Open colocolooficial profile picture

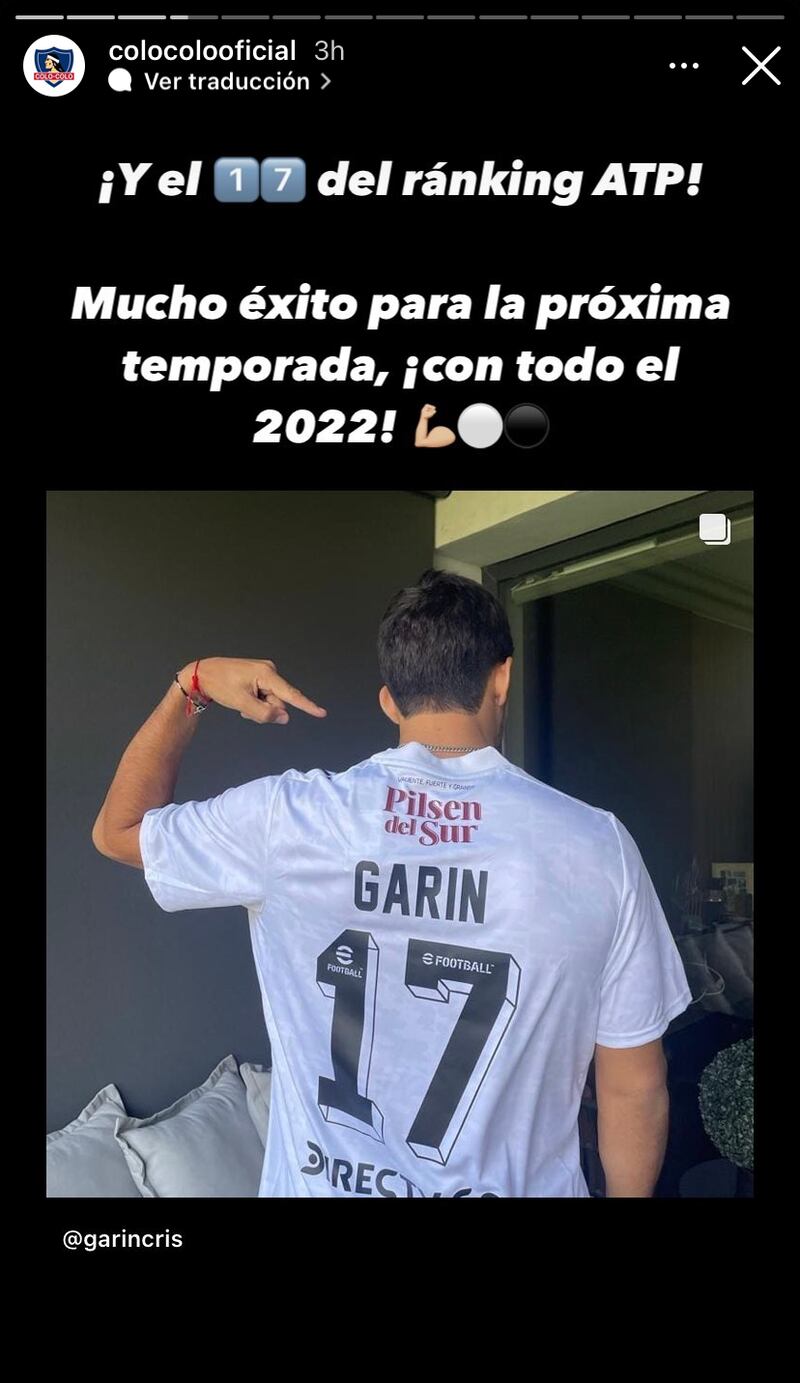pos(54,66)
